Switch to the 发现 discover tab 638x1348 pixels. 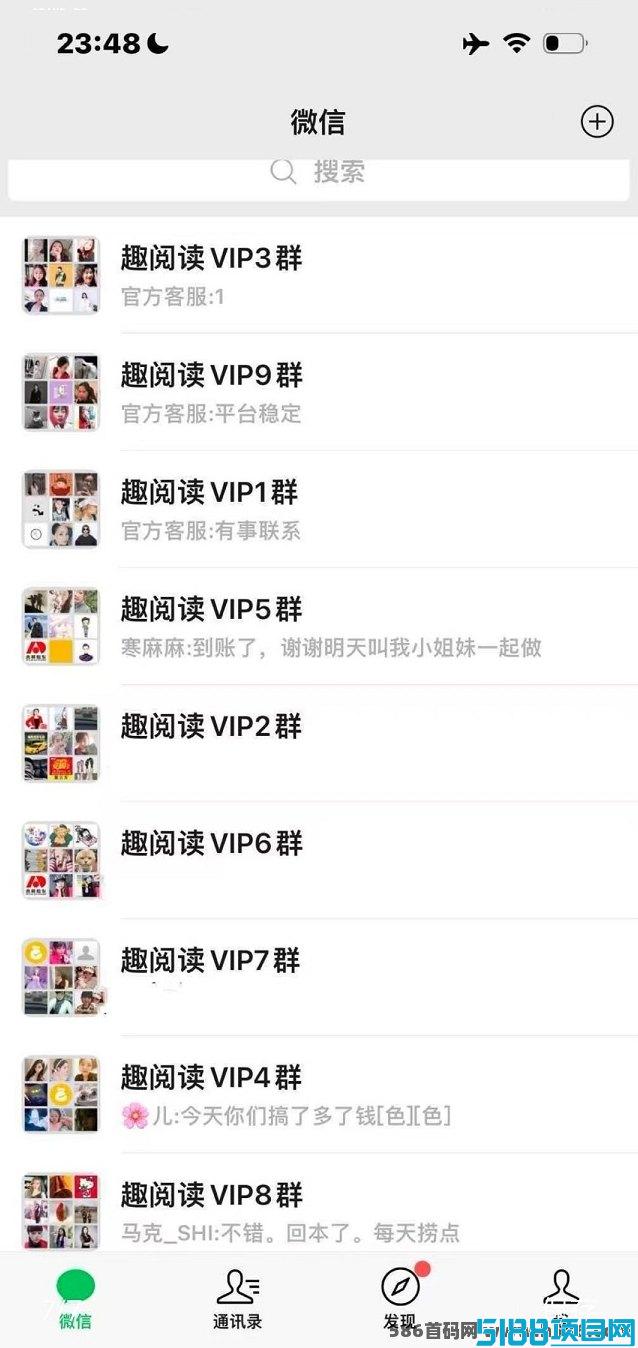click(400, 1298)
